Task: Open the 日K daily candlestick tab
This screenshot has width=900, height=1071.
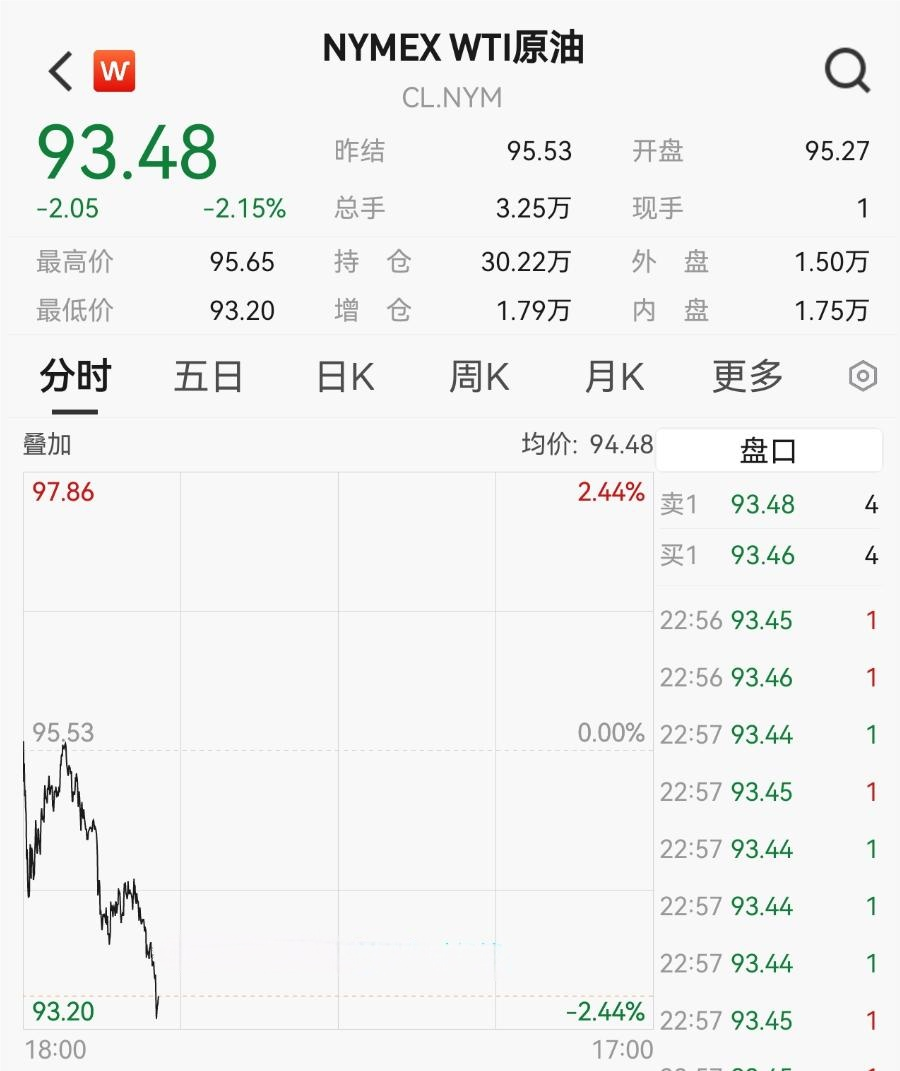Action: click(x=343, y=376)
